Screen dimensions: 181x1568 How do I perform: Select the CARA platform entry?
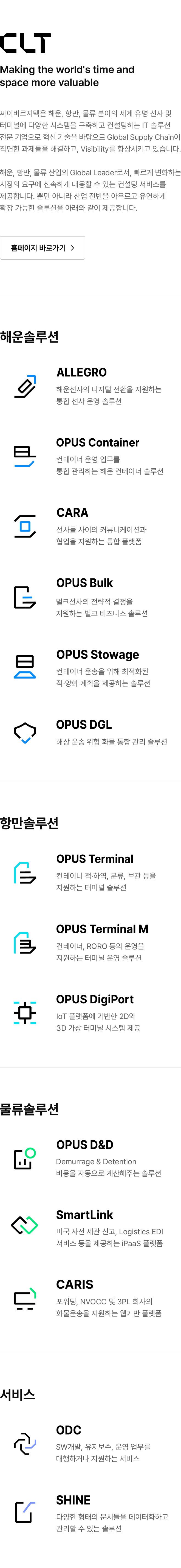pyautogui.click(x=72, y=513)
